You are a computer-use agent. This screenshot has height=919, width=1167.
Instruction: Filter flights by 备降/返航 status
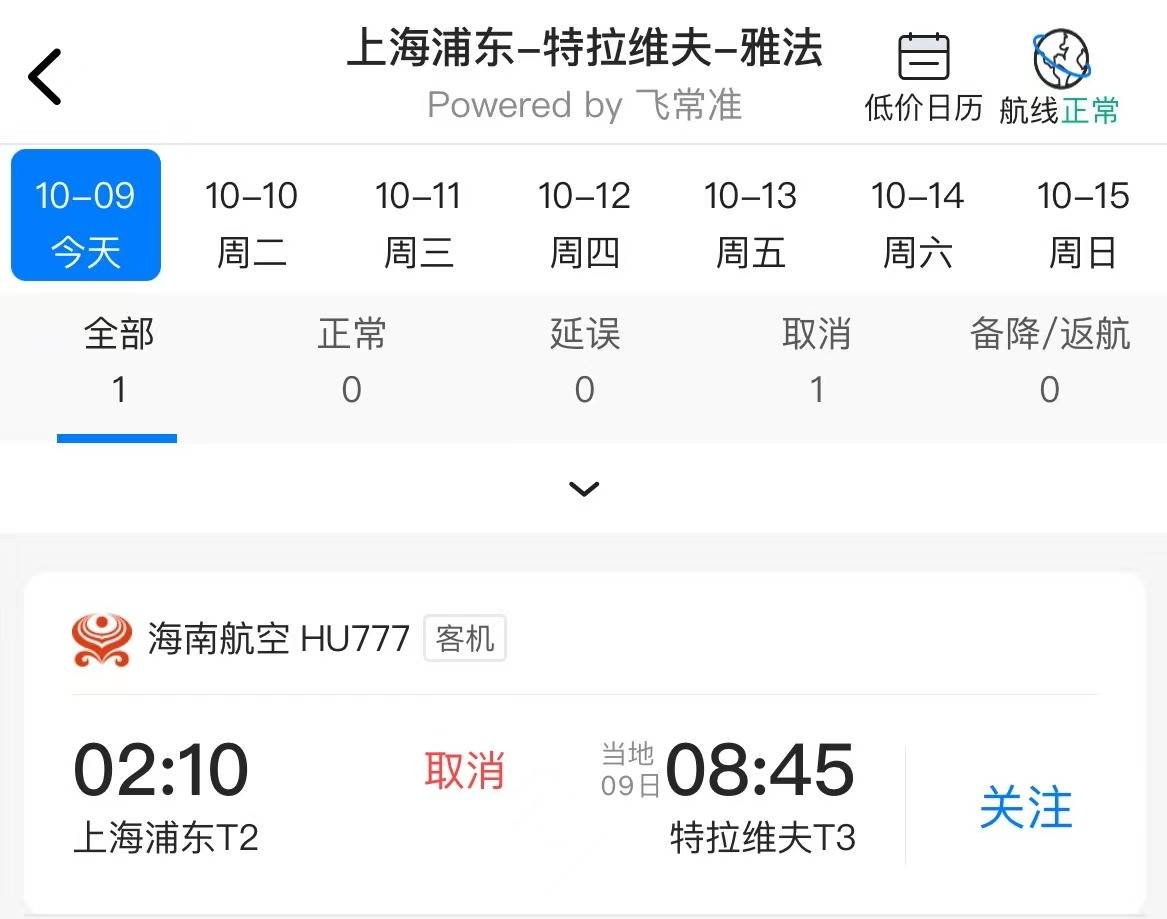[x=1049, y=361]
